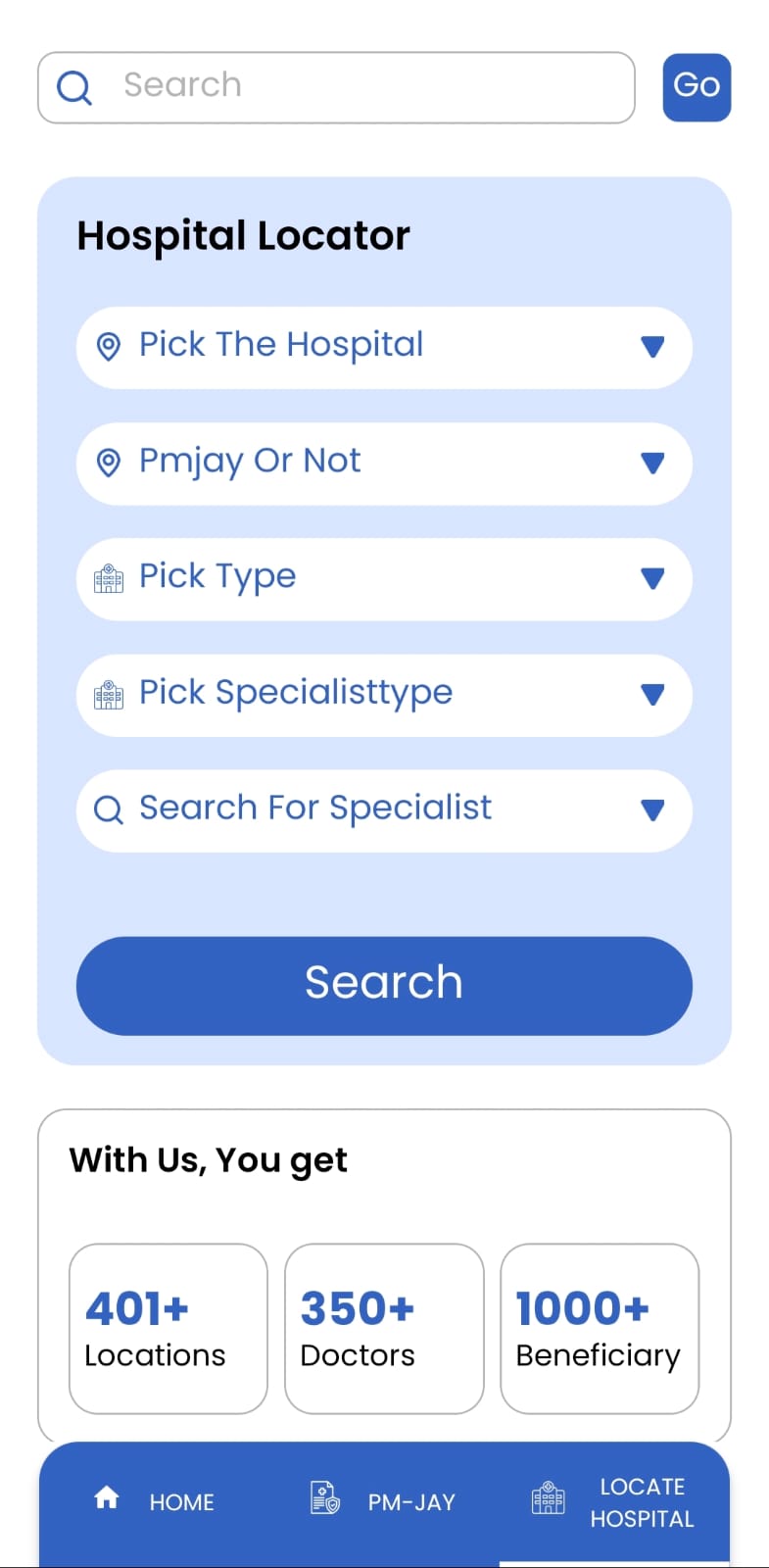
Task: Tap the blue Search button
Action: point(384,985)
